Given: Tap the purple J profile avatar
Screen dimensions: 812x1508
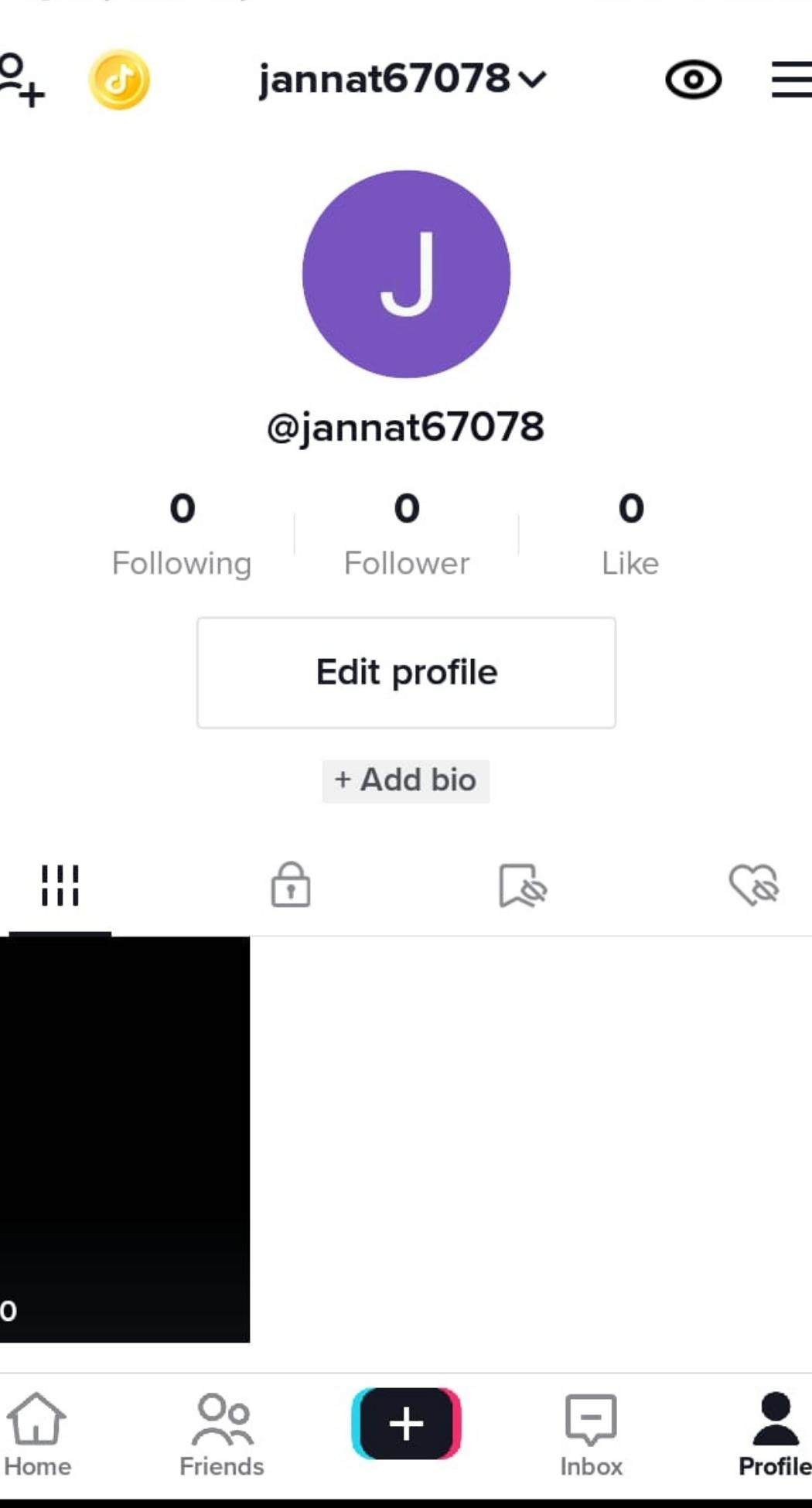Looking at the screenshot, I should (x=406, y=274).
